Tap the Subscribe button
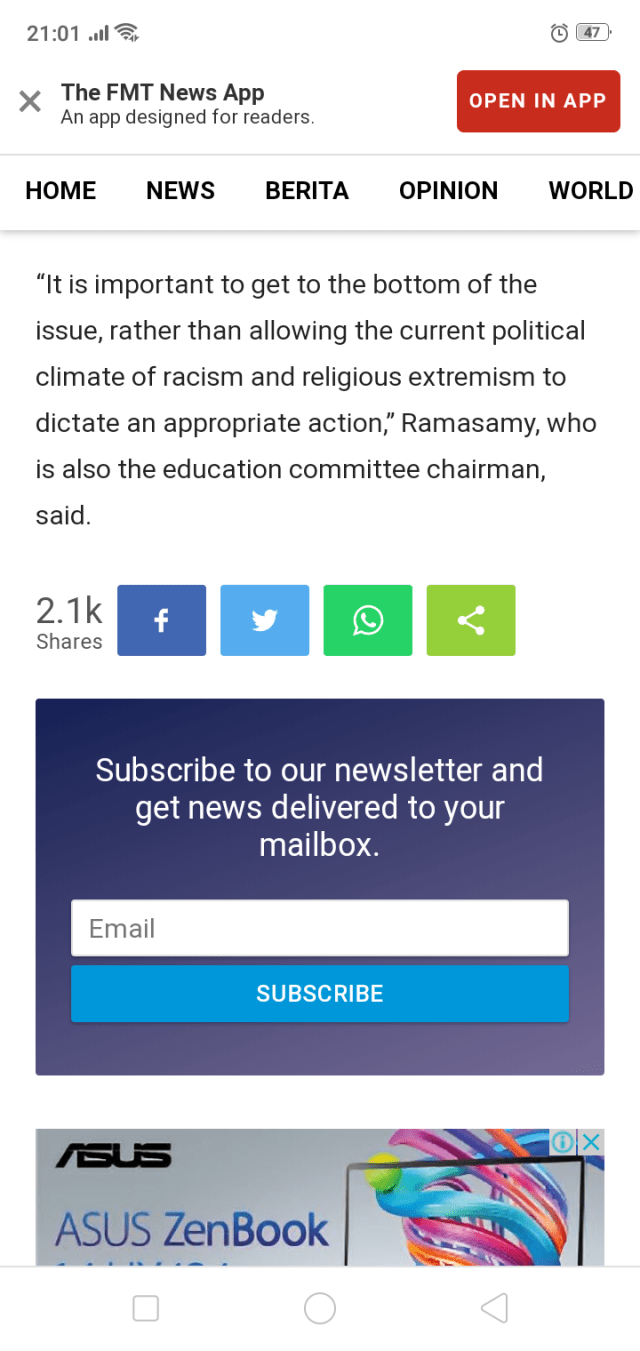The height and width of the screenshot is (1351, 640). pyautogui.click(x=320, y=993)
